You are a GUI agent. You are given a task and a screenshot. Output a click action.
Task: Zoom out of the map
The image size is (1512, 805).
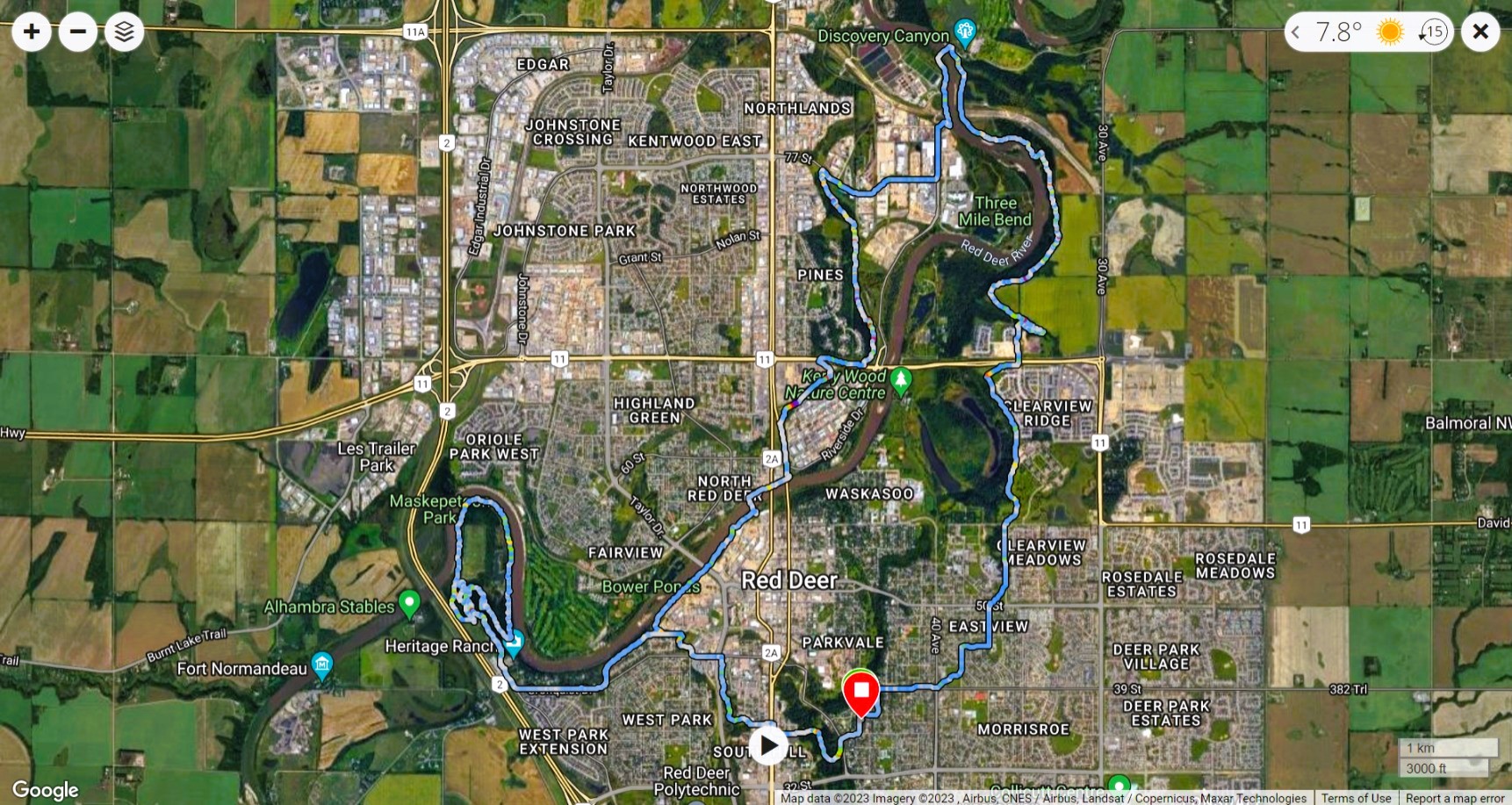pos(78,32)
